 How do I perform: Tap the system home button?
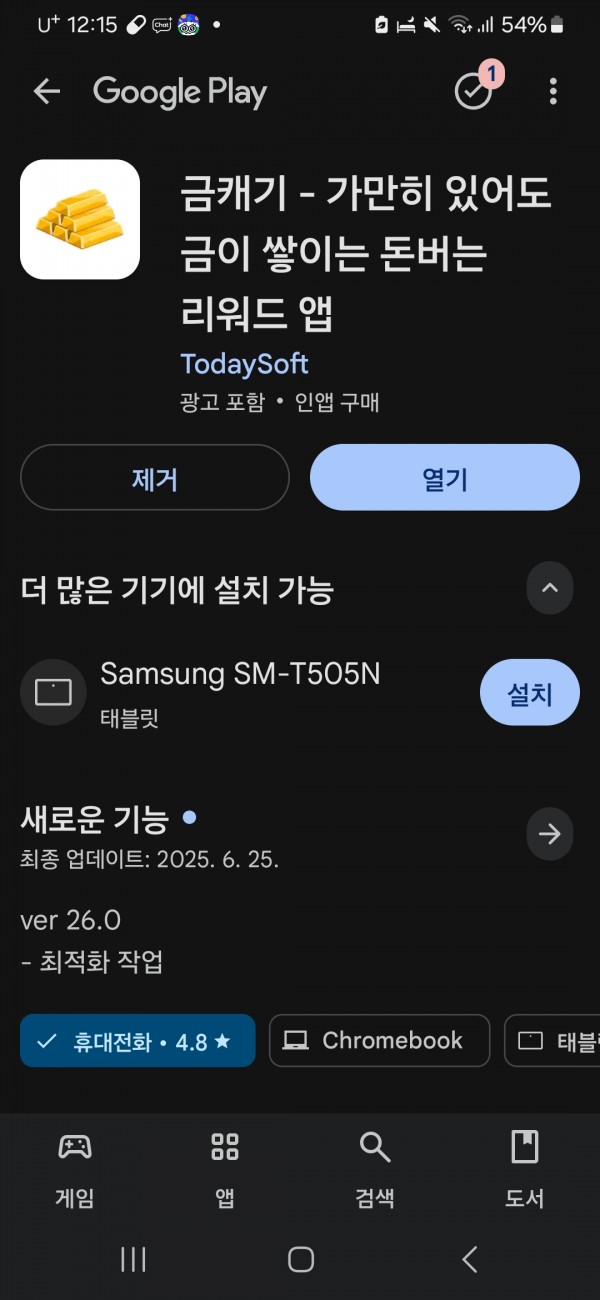[301, 1259]
